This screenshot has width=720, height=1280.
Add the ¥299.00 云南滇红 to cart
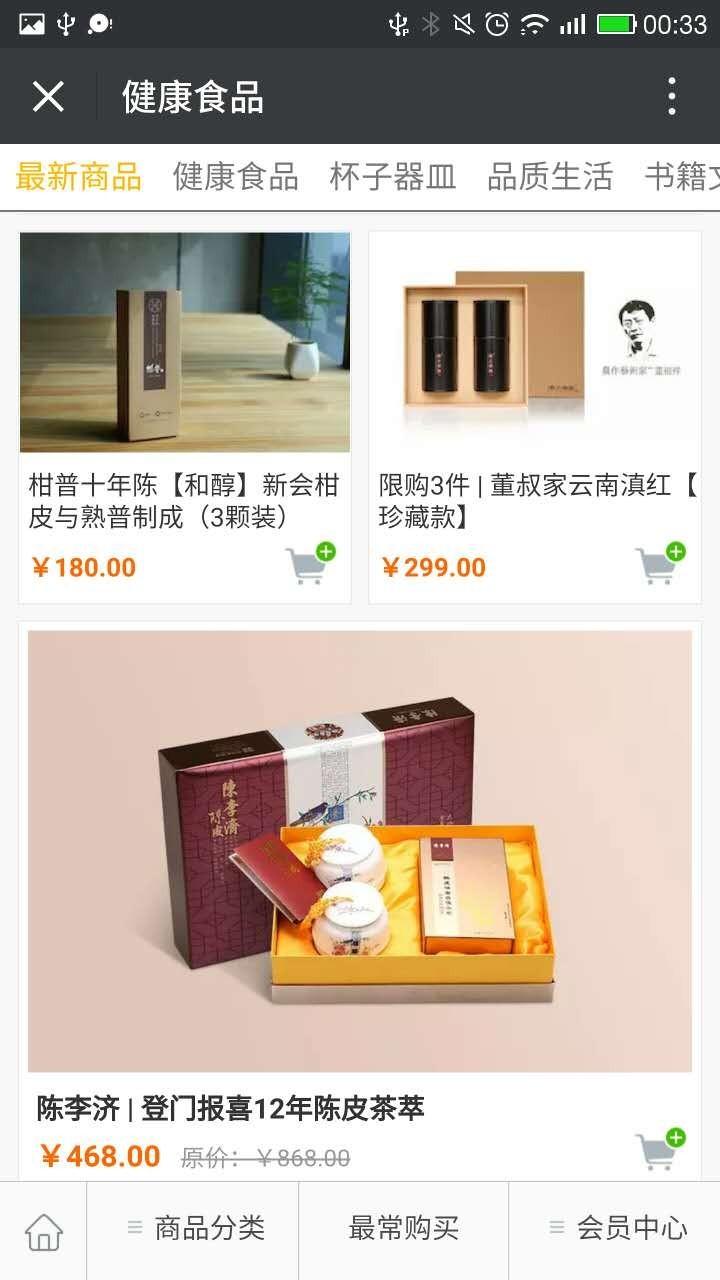(x=660, y=564)
